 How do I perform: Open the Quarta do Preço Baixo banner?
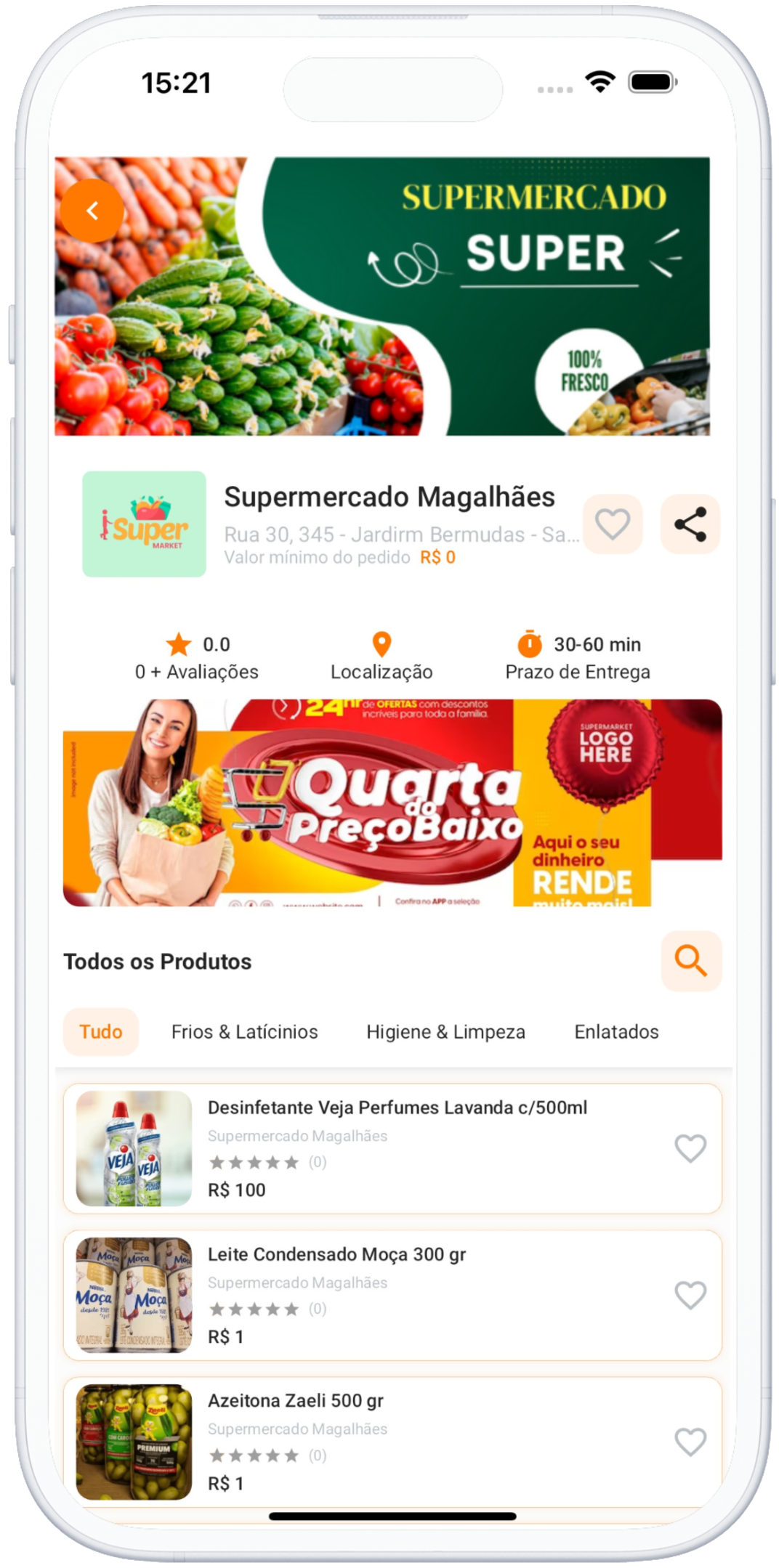[392, 803]
